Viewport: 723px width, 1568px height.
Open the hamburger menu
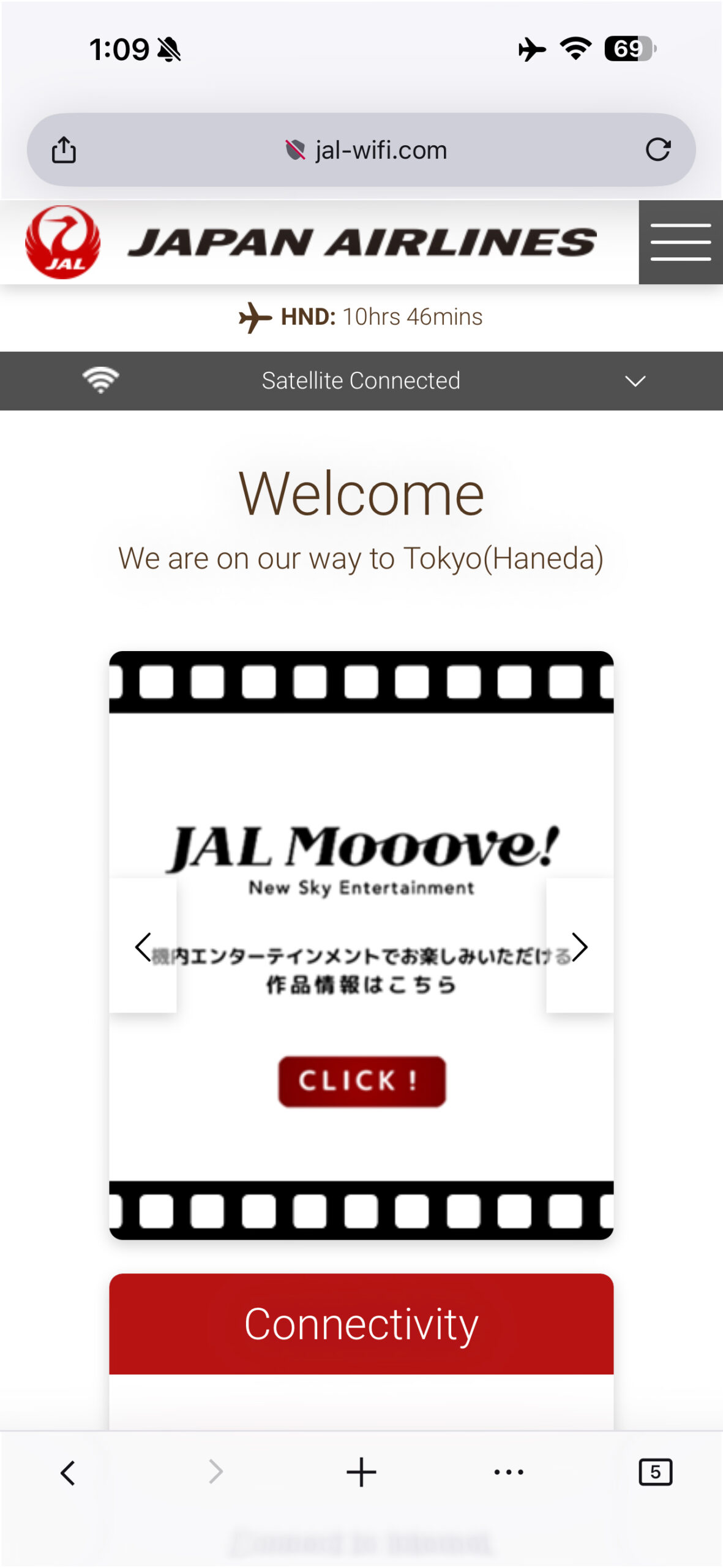point(680,242)
